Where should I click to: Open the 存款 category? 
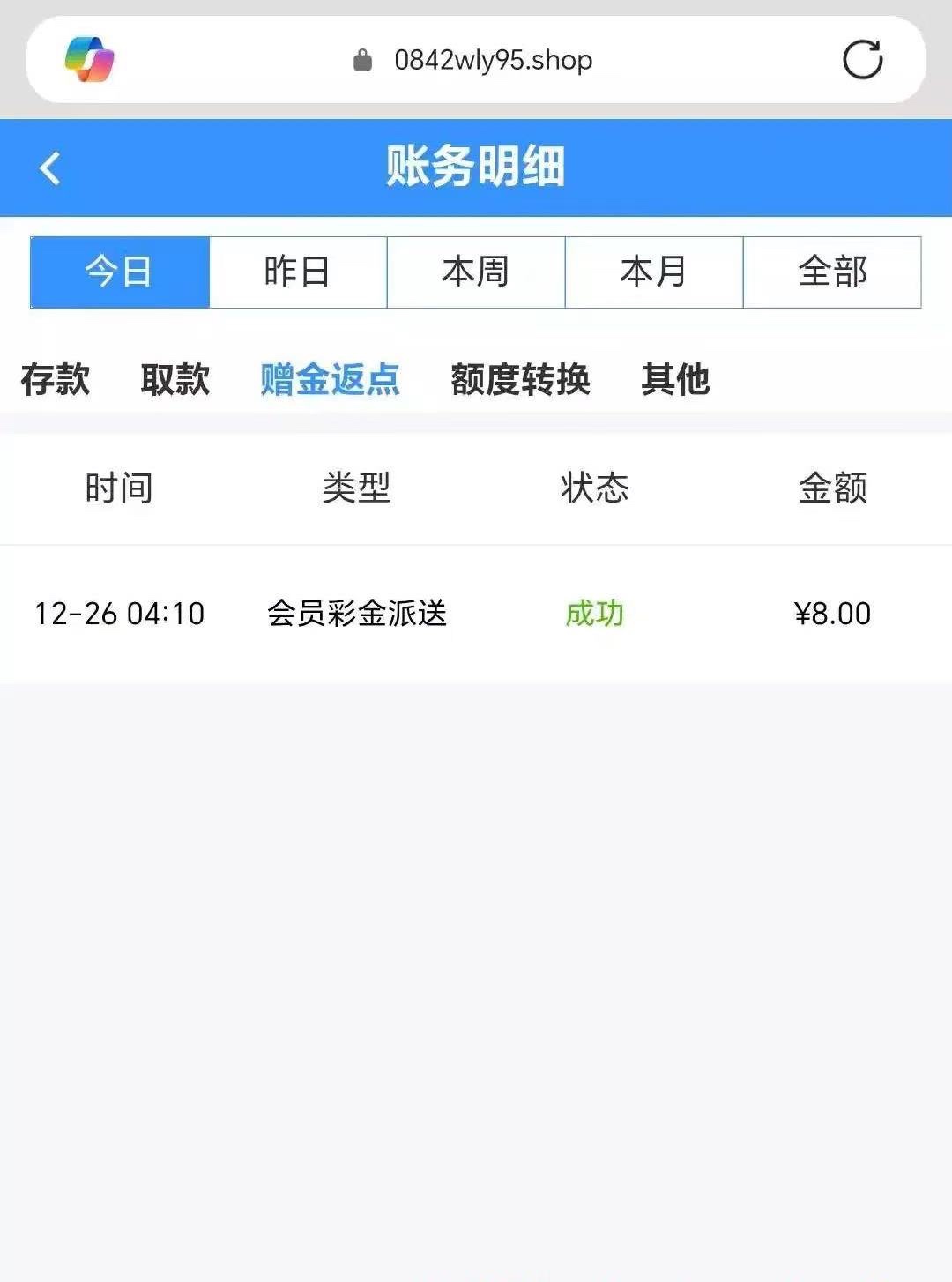(x=56, y=379)
